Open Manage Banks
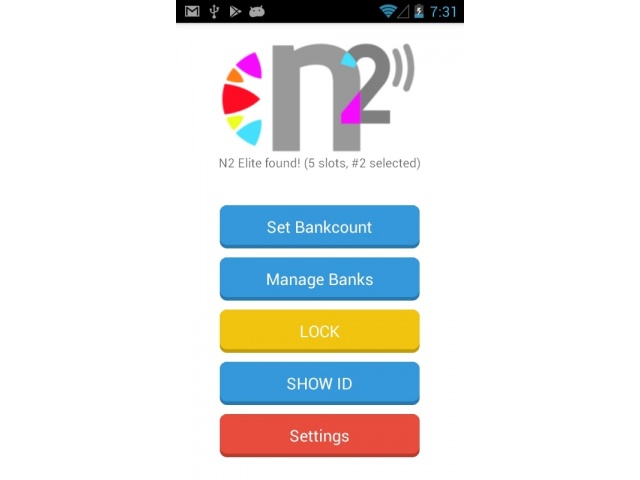This screenshot has height=480, width=640. coord(319,279)
